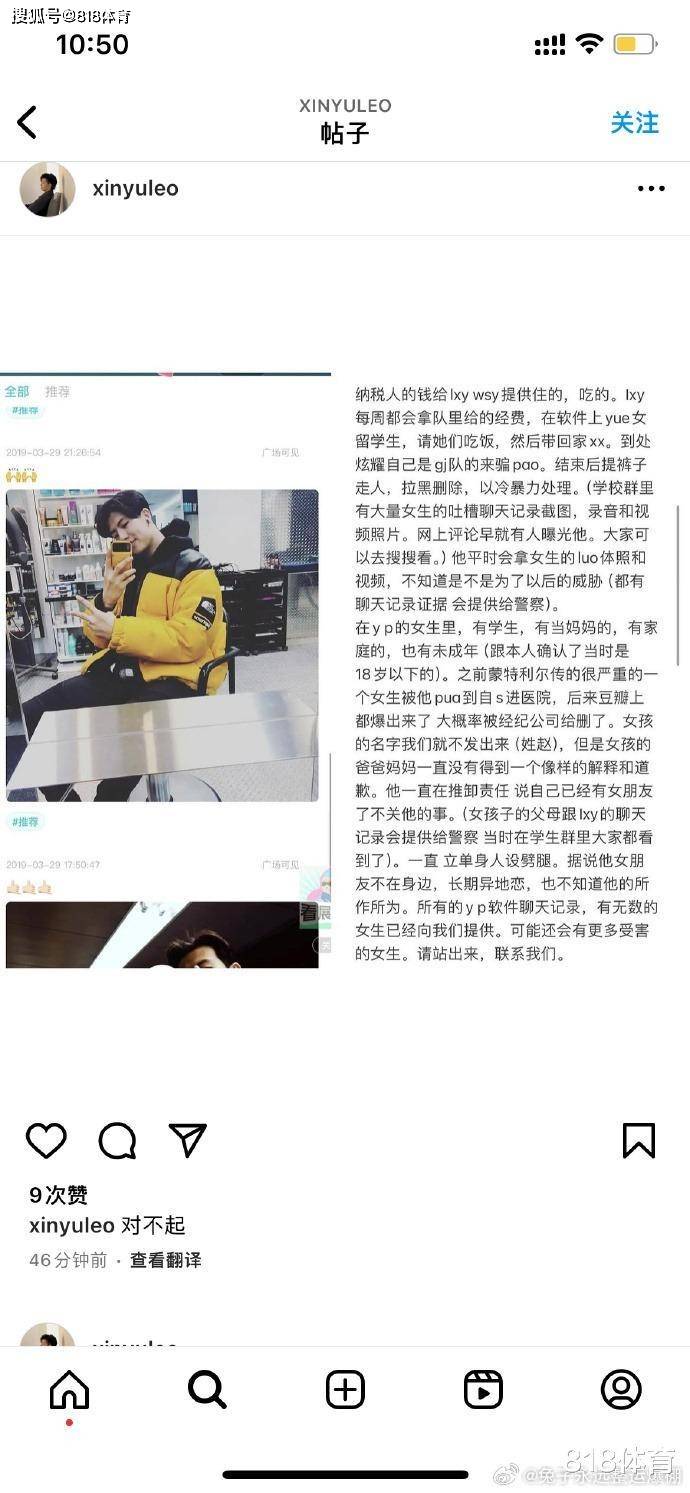The image size is (690, 1493).
Task: Open xinyuleo's profile avatar on the post
Action: coord(47,189)
